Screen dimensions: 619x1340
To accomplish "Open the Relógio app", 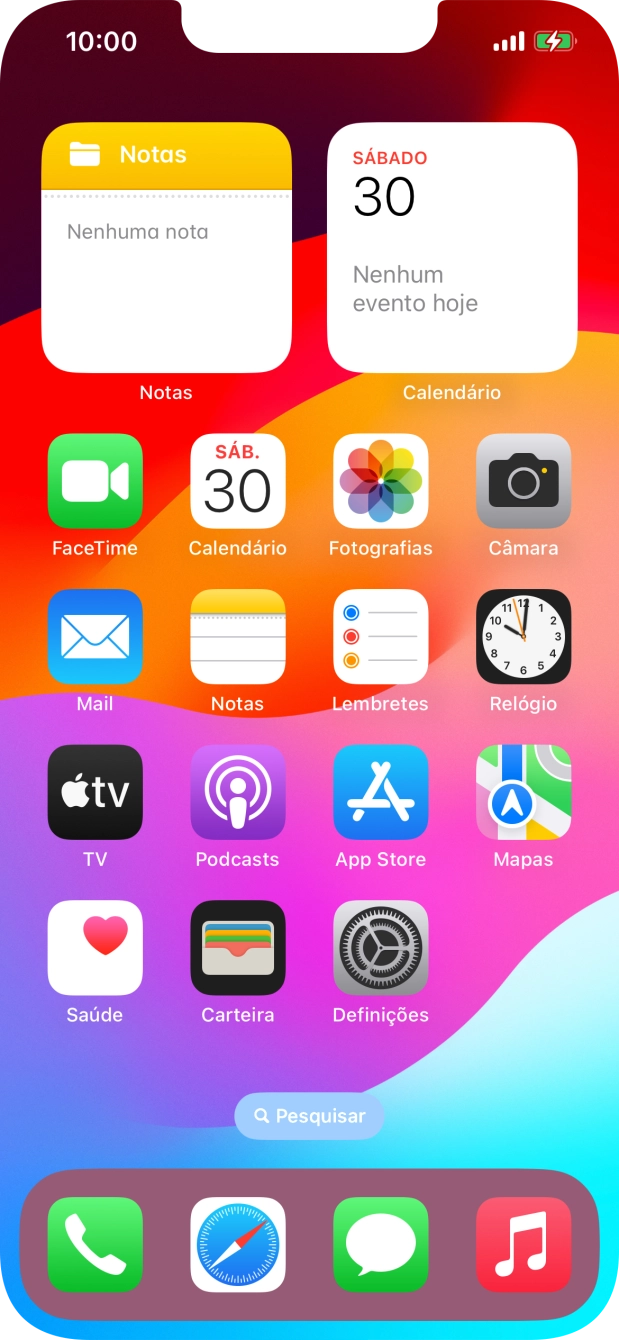I will click(523, 637).
